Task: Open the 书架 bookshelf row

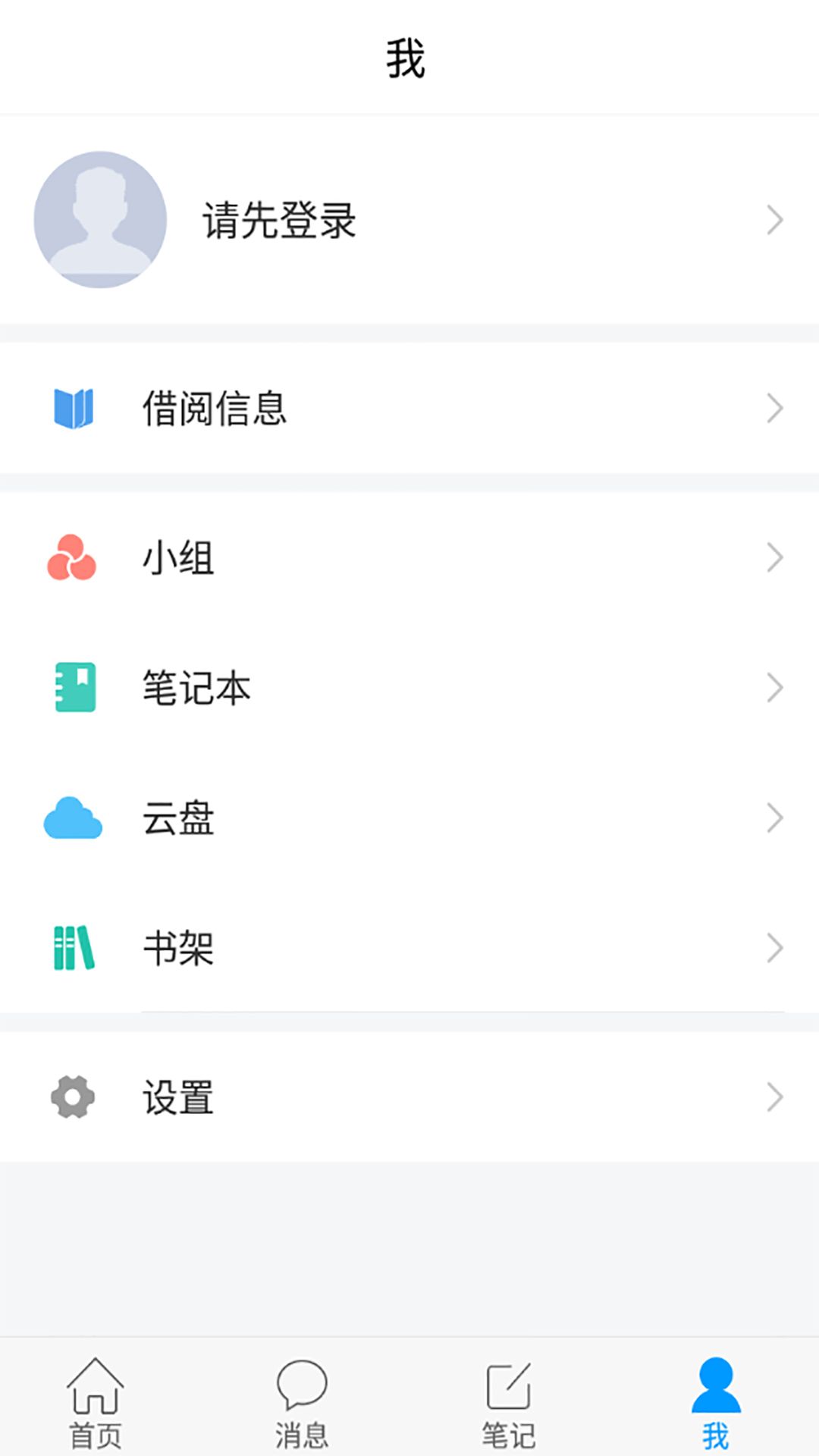Action: pyautogui.click(x=409, y=948)
